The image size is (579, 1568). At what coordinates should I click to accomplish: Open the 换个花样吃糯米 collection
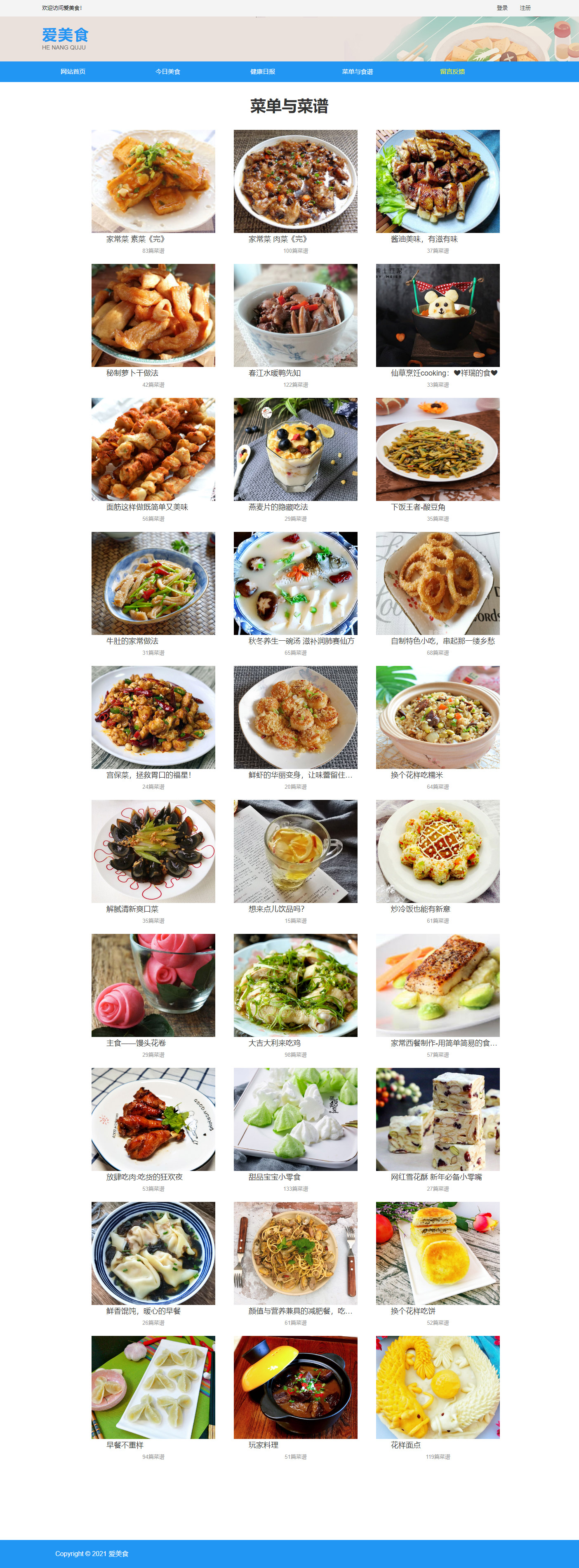pyautogui.click(x=437, y=717)
